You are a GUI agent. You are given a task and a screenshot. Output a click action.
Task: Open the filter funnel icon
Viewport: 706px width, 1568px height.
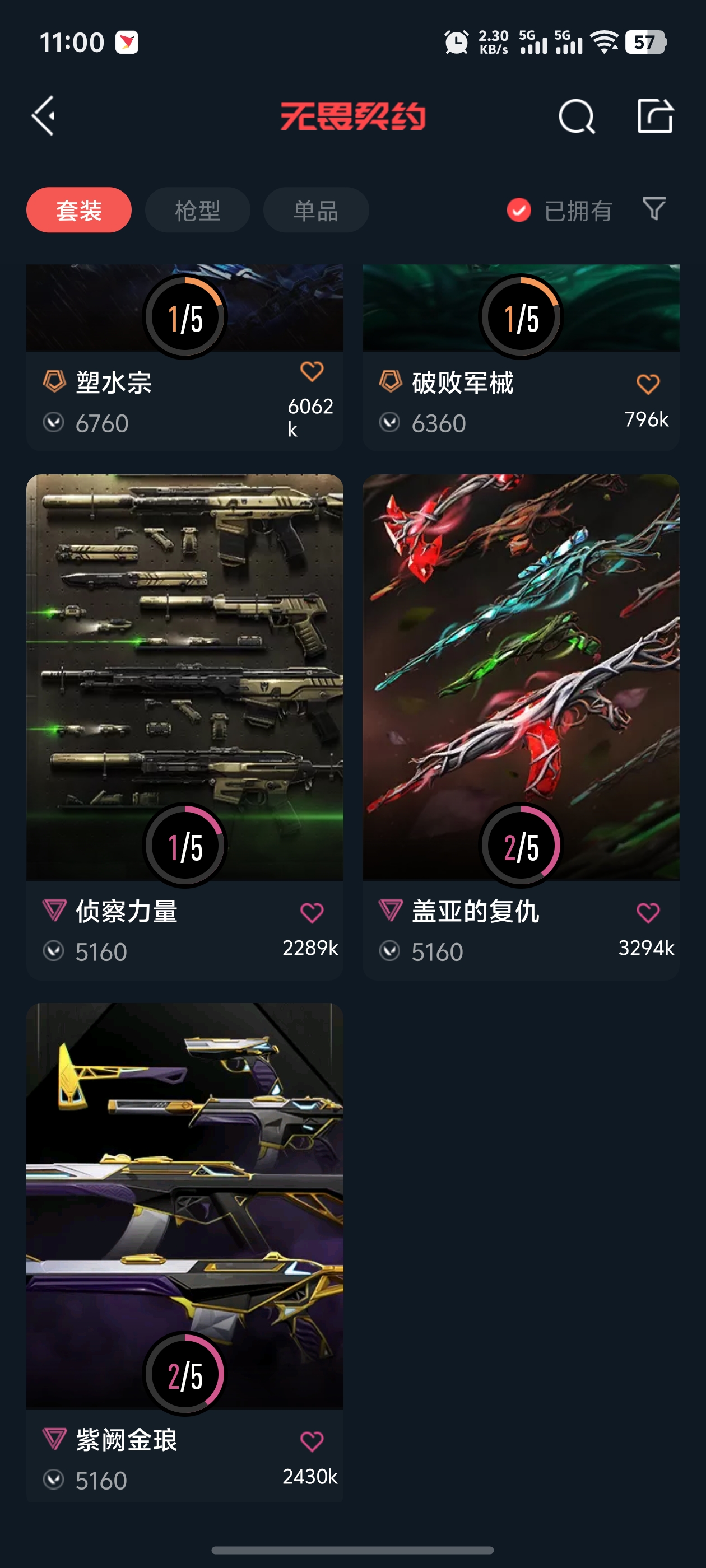[653, 209]
